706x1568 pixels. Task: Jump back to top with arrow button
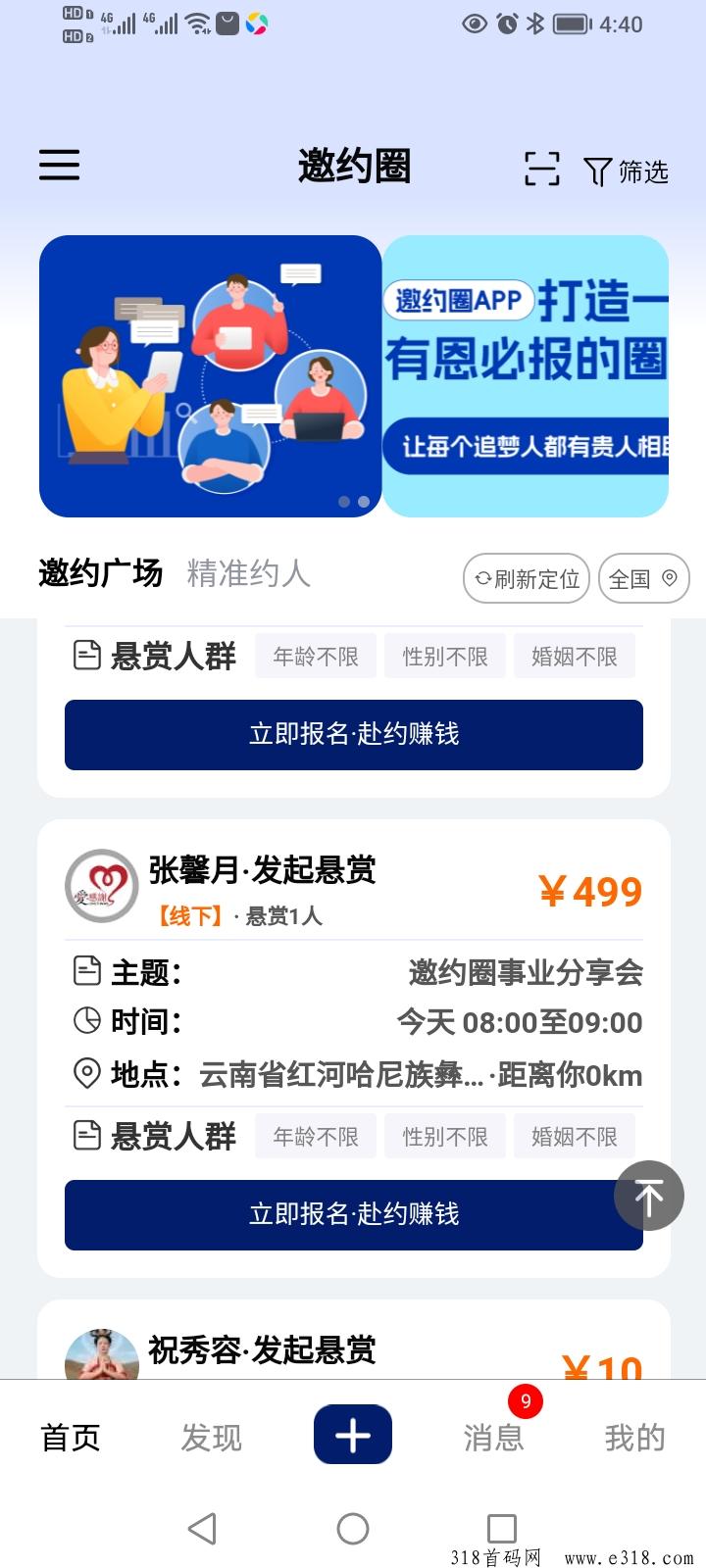click(648, 1195)
